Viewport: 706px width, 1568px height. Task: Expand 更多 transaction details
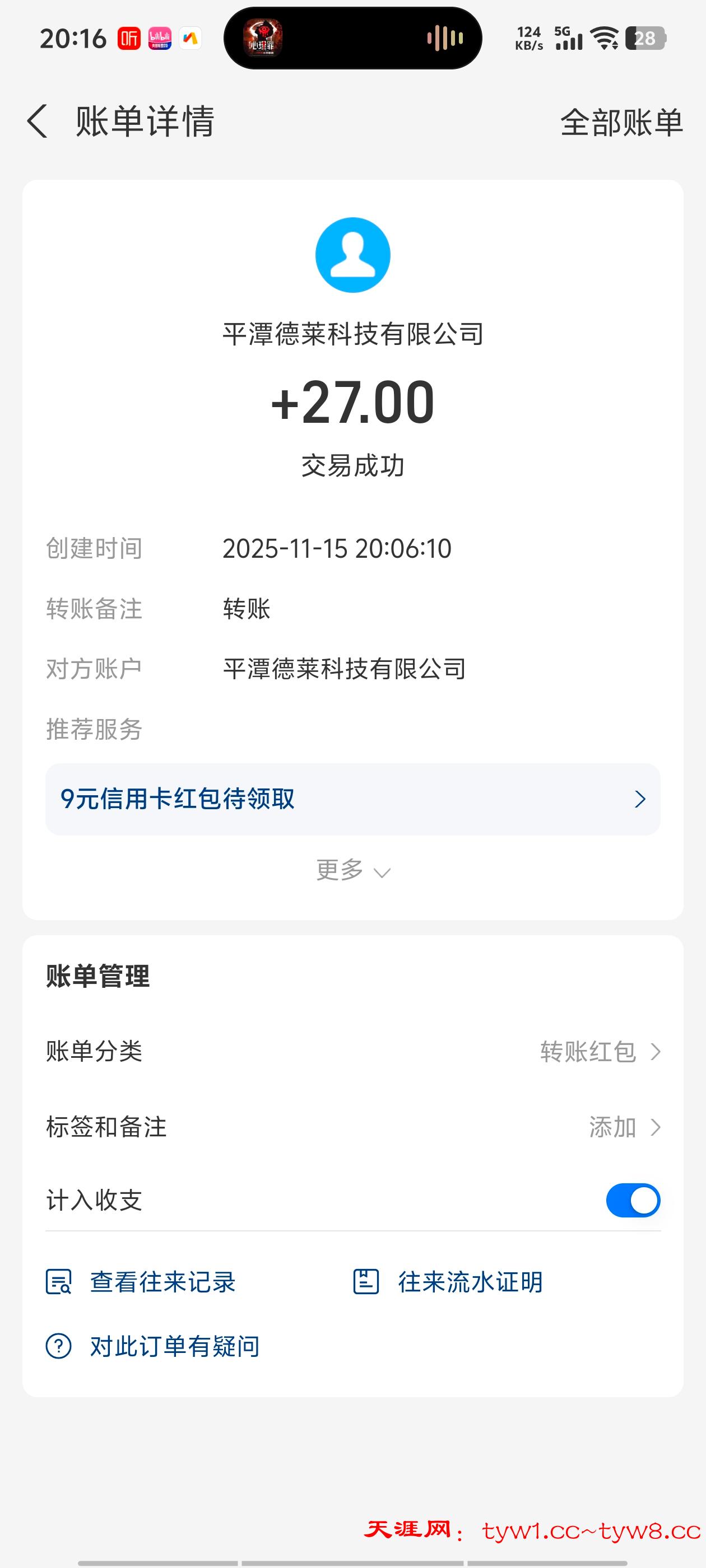pos(352,870)
